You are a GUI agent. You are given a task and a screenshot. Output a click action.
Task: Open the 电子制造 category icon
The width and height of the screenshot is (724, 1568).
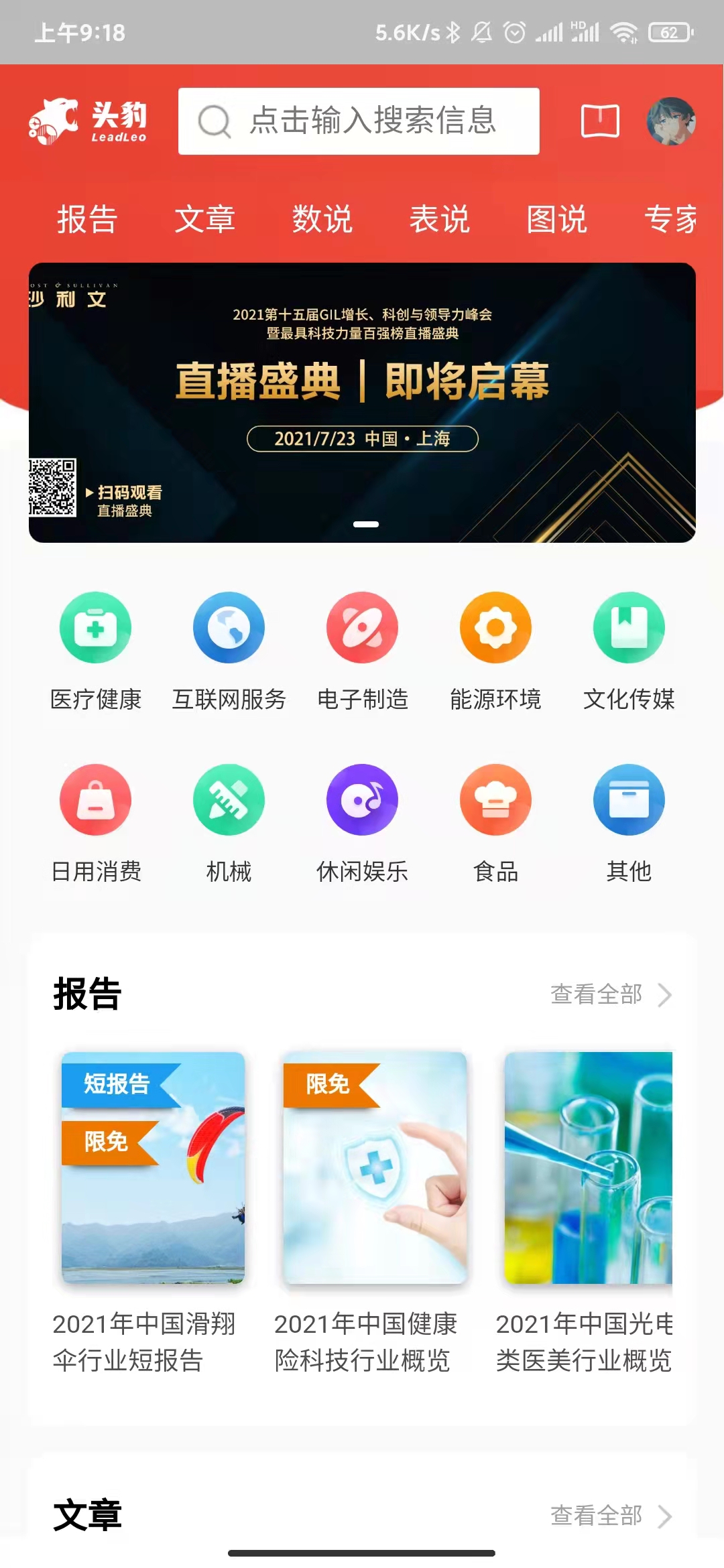pyautogui.click(x=362, y=628)
